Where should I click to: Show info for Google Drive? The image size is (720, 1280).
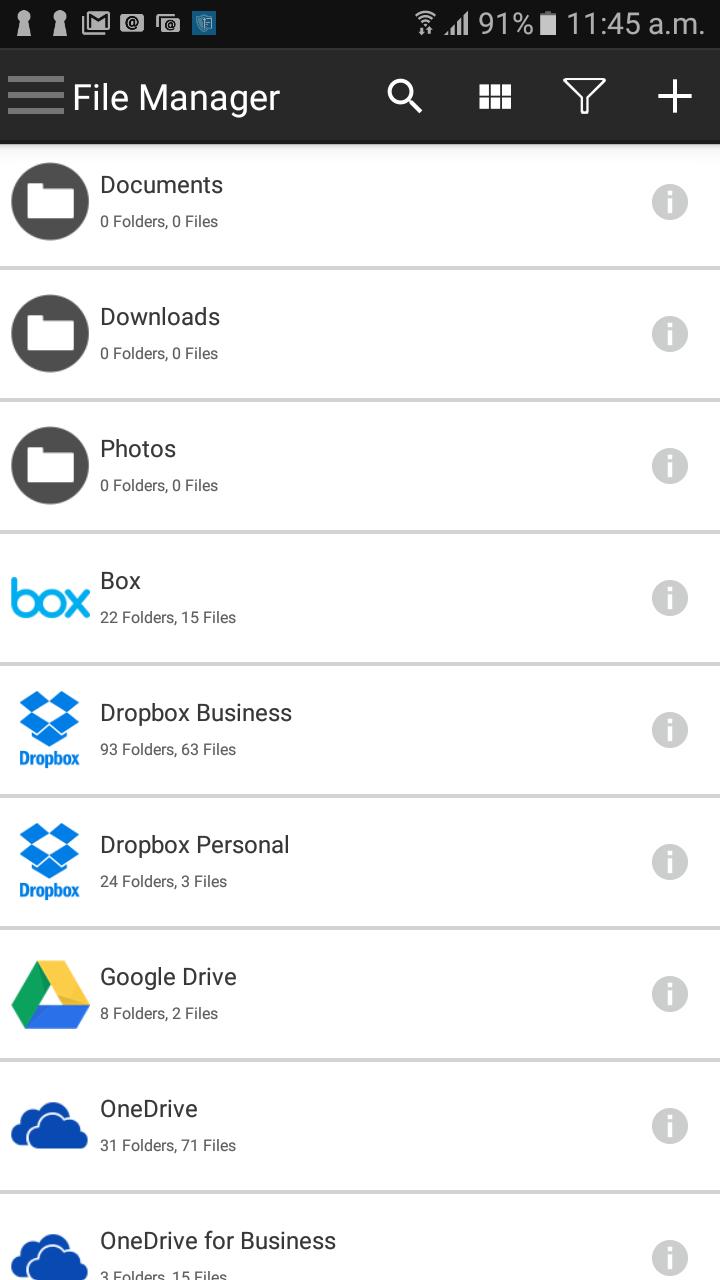670,994
